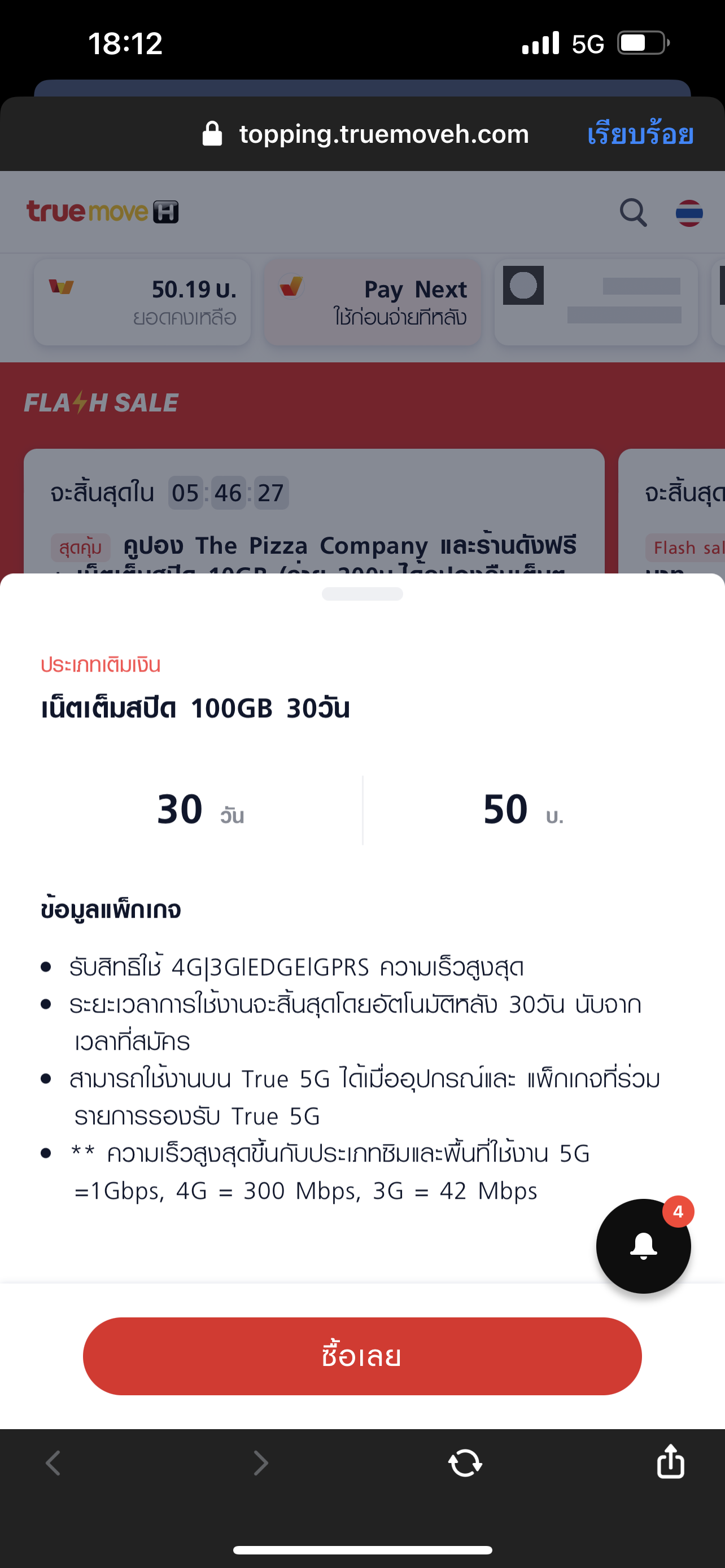
Task: Tap the bottom sheet drag handle
Action: click(362, 593)
